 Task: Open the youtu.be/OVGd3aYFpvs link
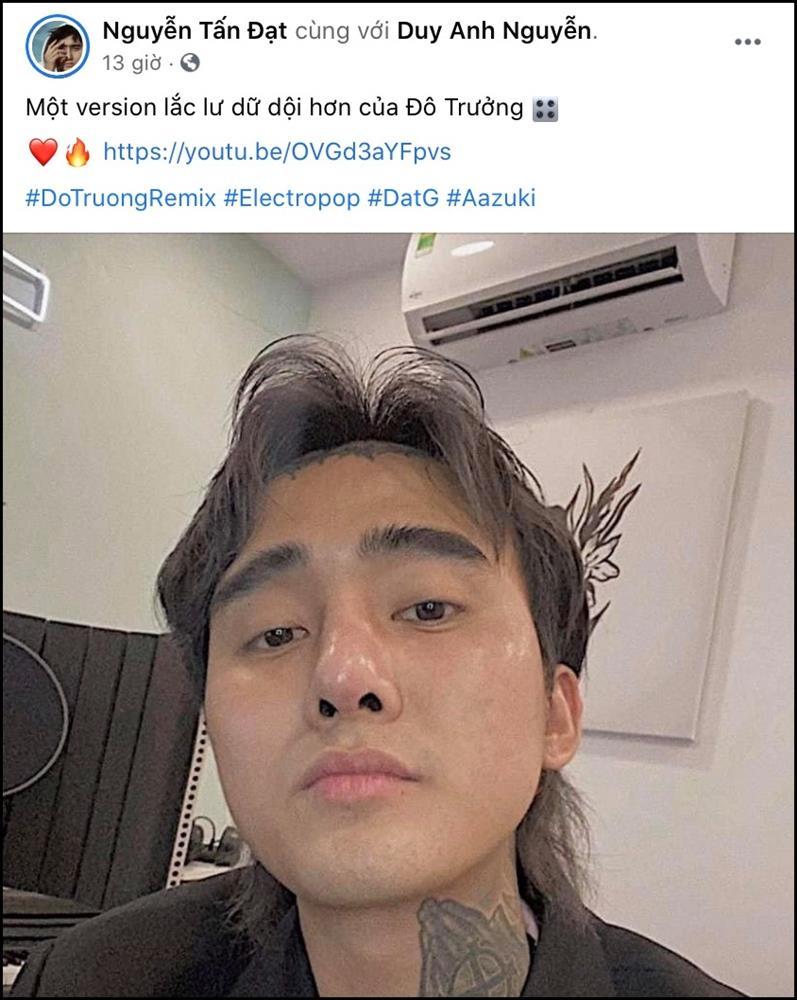pos(276,152)
